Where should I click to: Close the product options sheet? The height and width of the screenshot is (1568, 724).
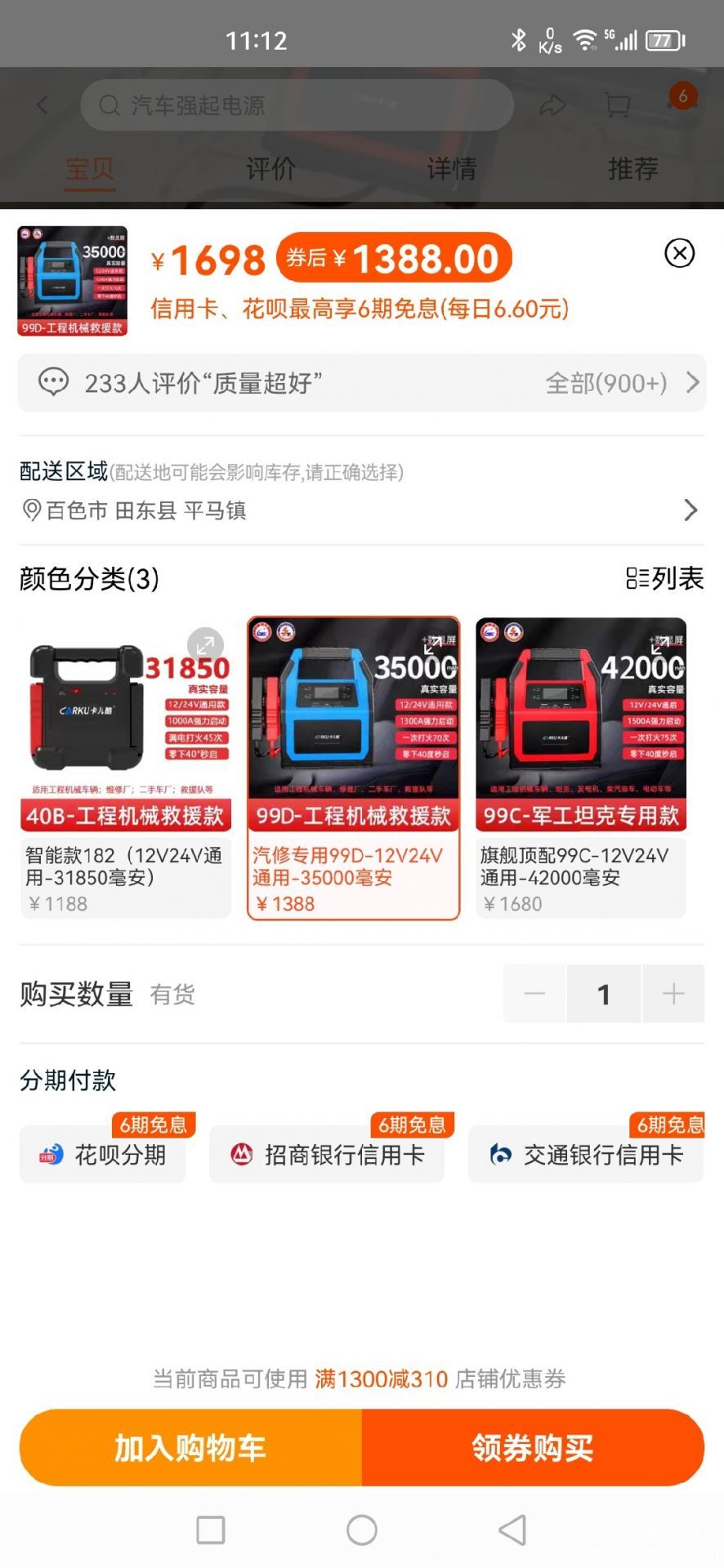[x=679, y=253]
